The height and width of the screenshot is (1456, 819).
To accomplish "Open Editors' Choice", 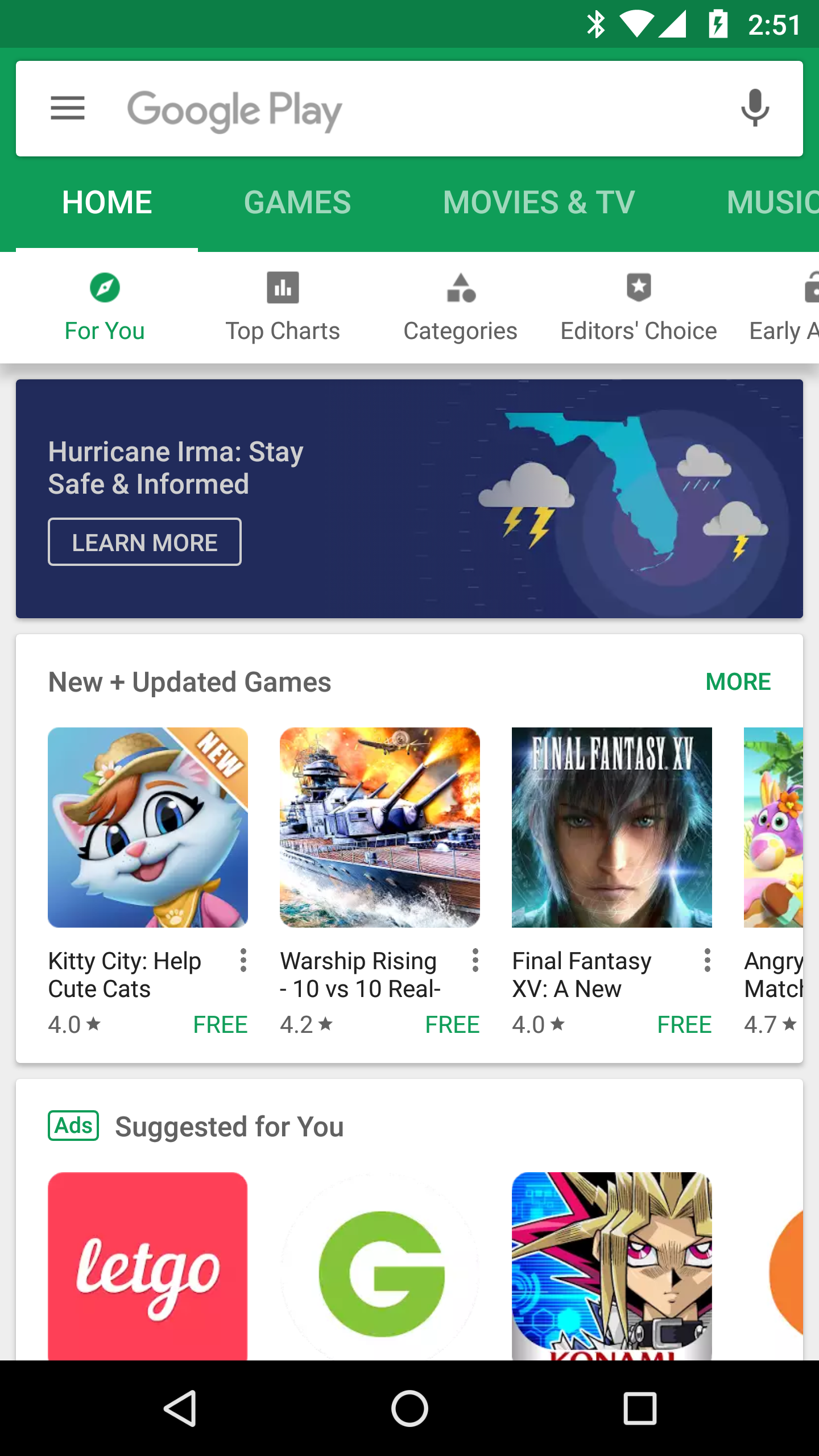I will coord(639,308).
